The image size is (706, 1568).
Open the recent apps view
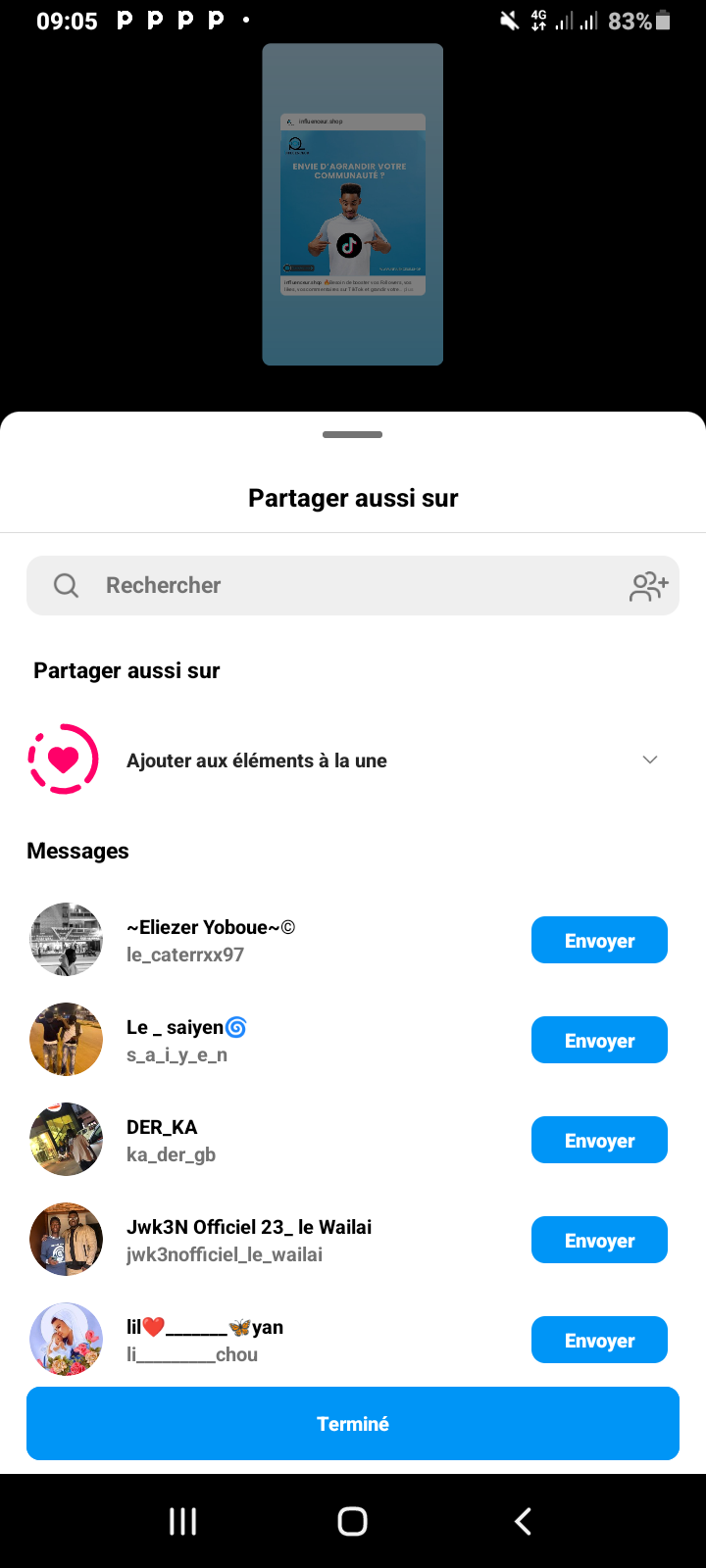[183, 1521]
